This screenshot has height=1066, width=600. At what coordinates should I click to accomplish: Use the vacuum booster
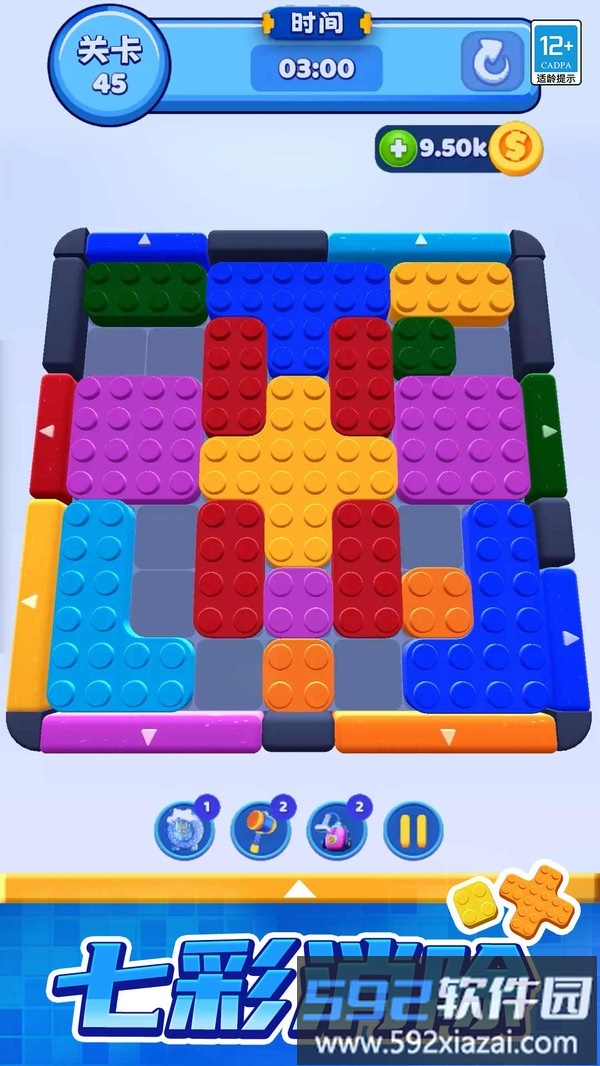click(336, 830)
